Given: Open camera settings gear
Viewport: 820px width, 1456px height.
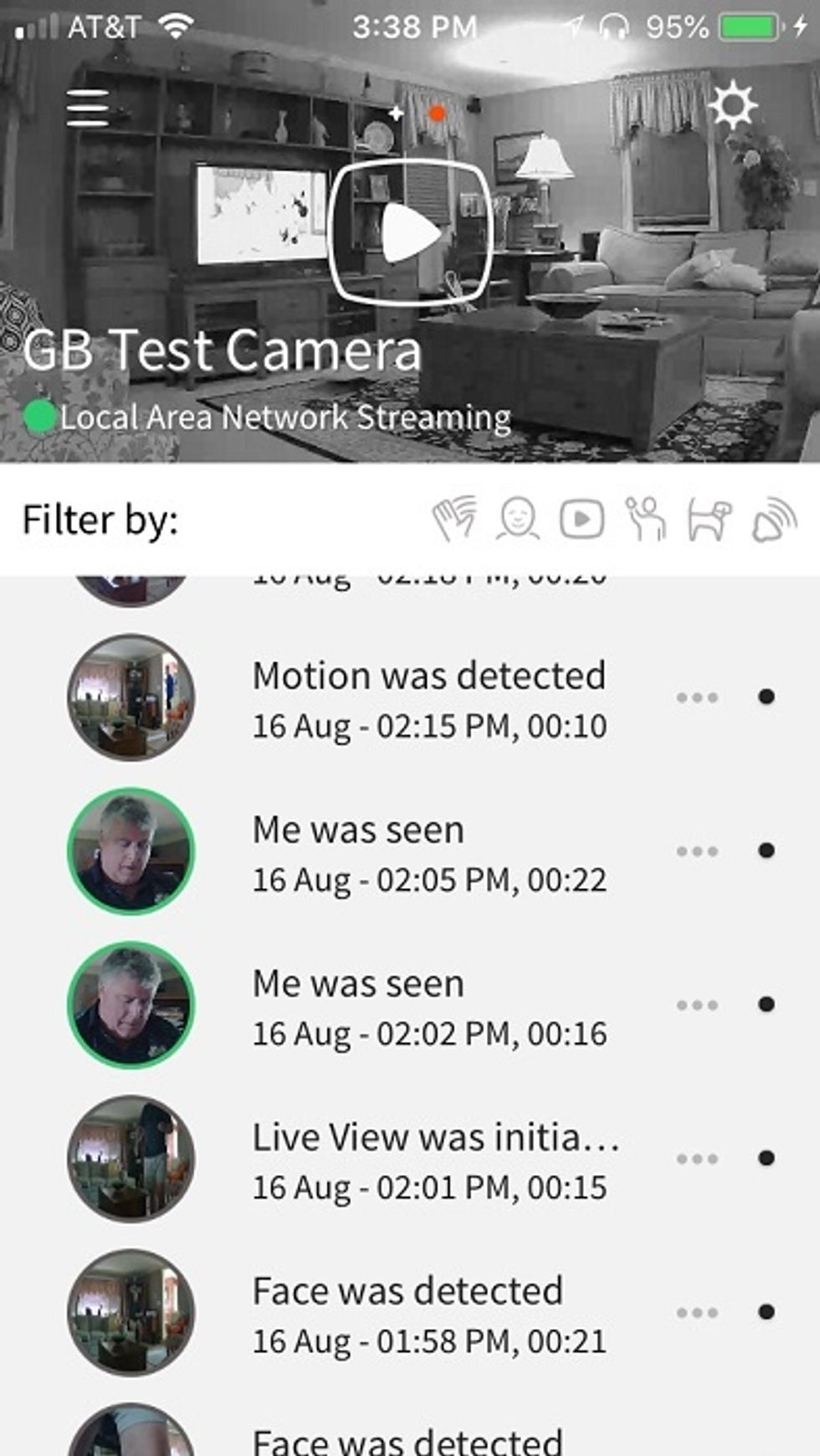Looking at the screenshot, I should point(733,106).
